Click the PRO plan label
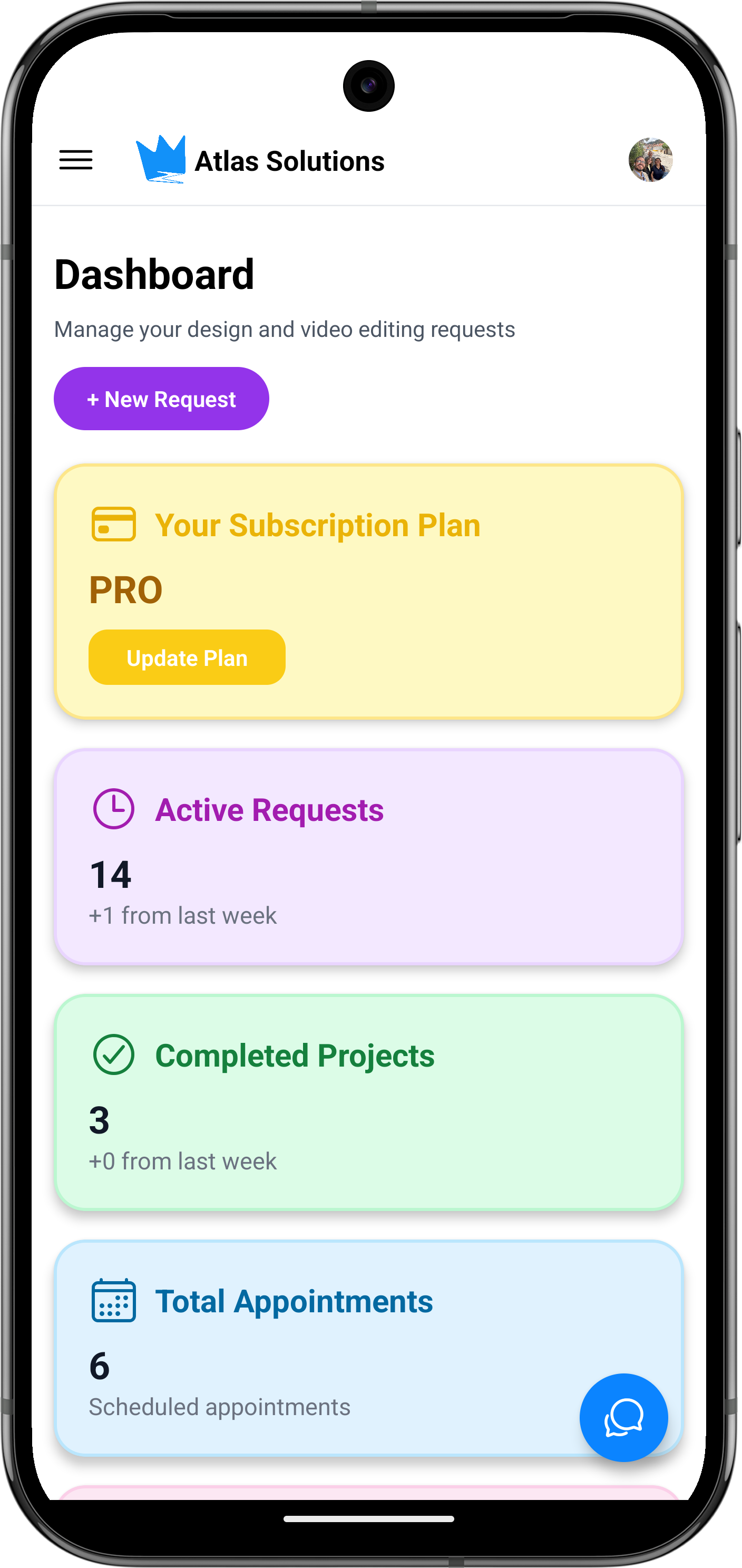The height and width of the screenshot is (1568, 742). [126, 589]
